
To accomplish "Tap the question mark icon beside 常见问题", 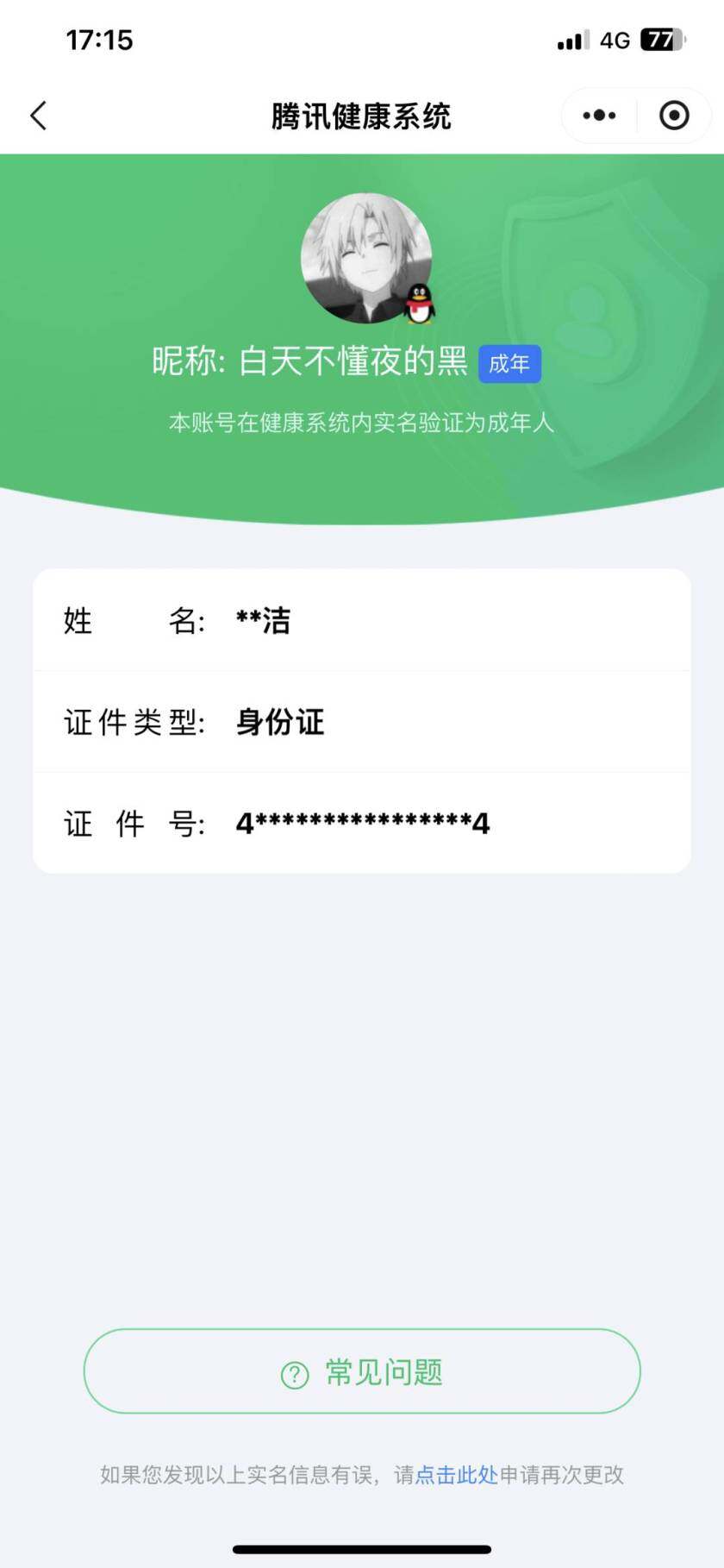I will click(x=294, y=1371).
